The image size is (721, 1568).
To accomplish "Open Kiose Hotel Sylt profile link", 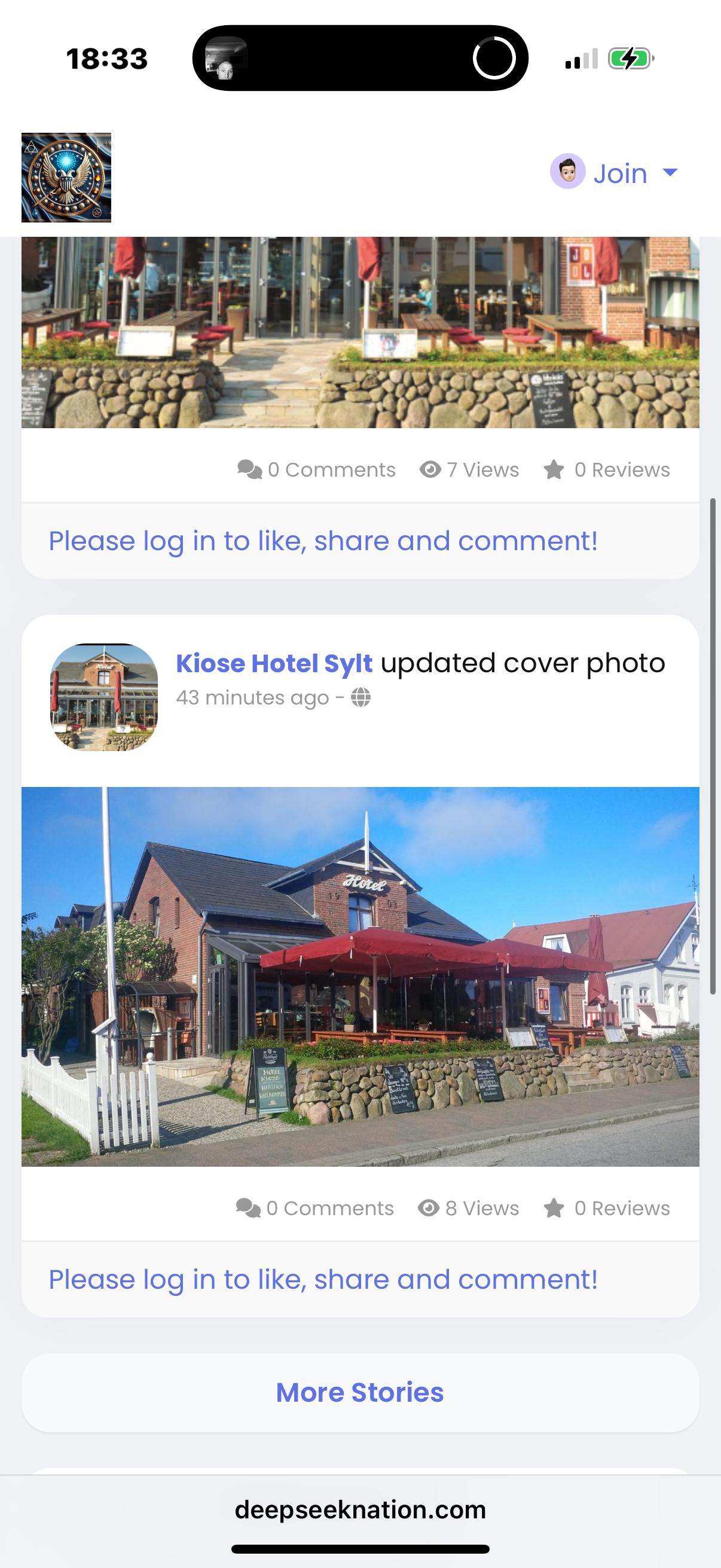I will pyautogui.click(x=274, y=663).
